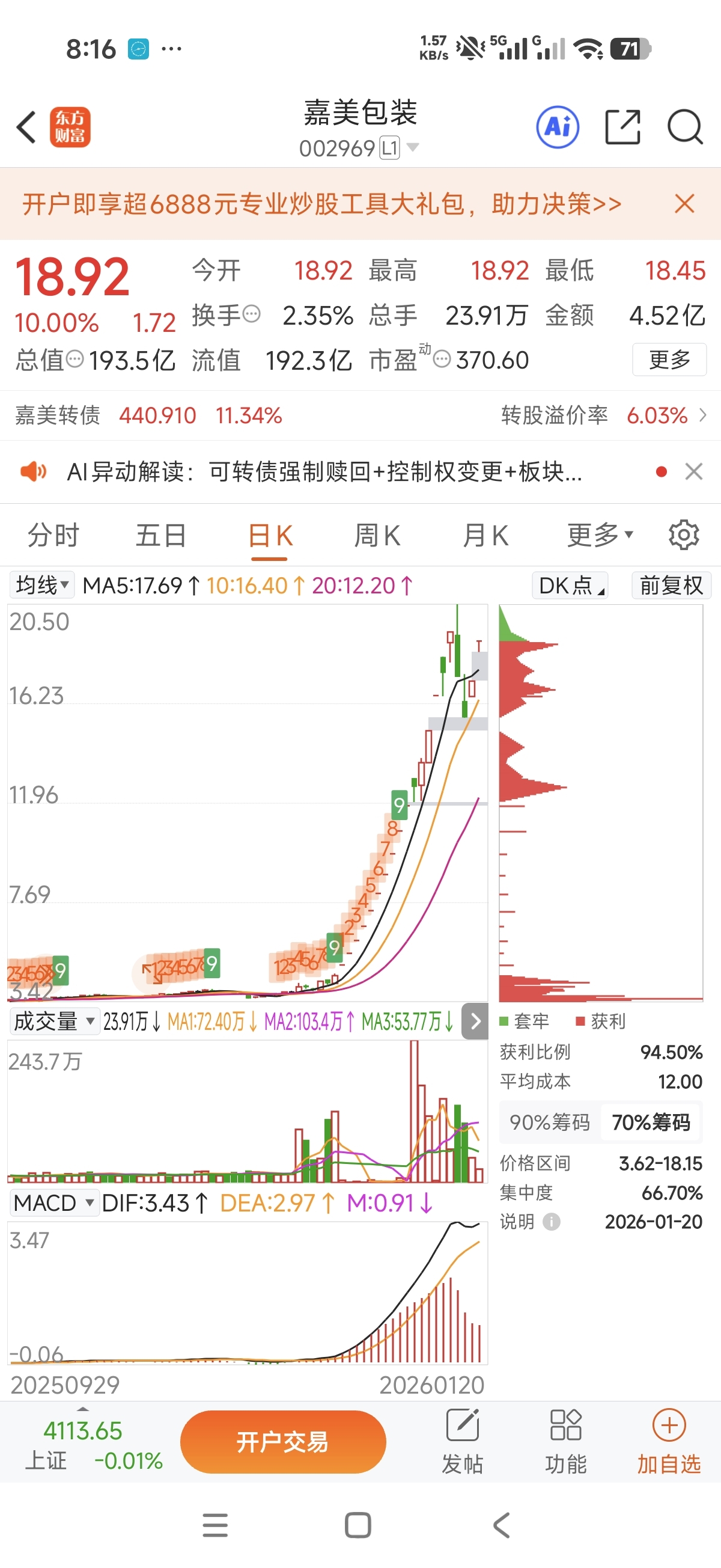Go back using the top-left arrow

click(x=27, y=127)
